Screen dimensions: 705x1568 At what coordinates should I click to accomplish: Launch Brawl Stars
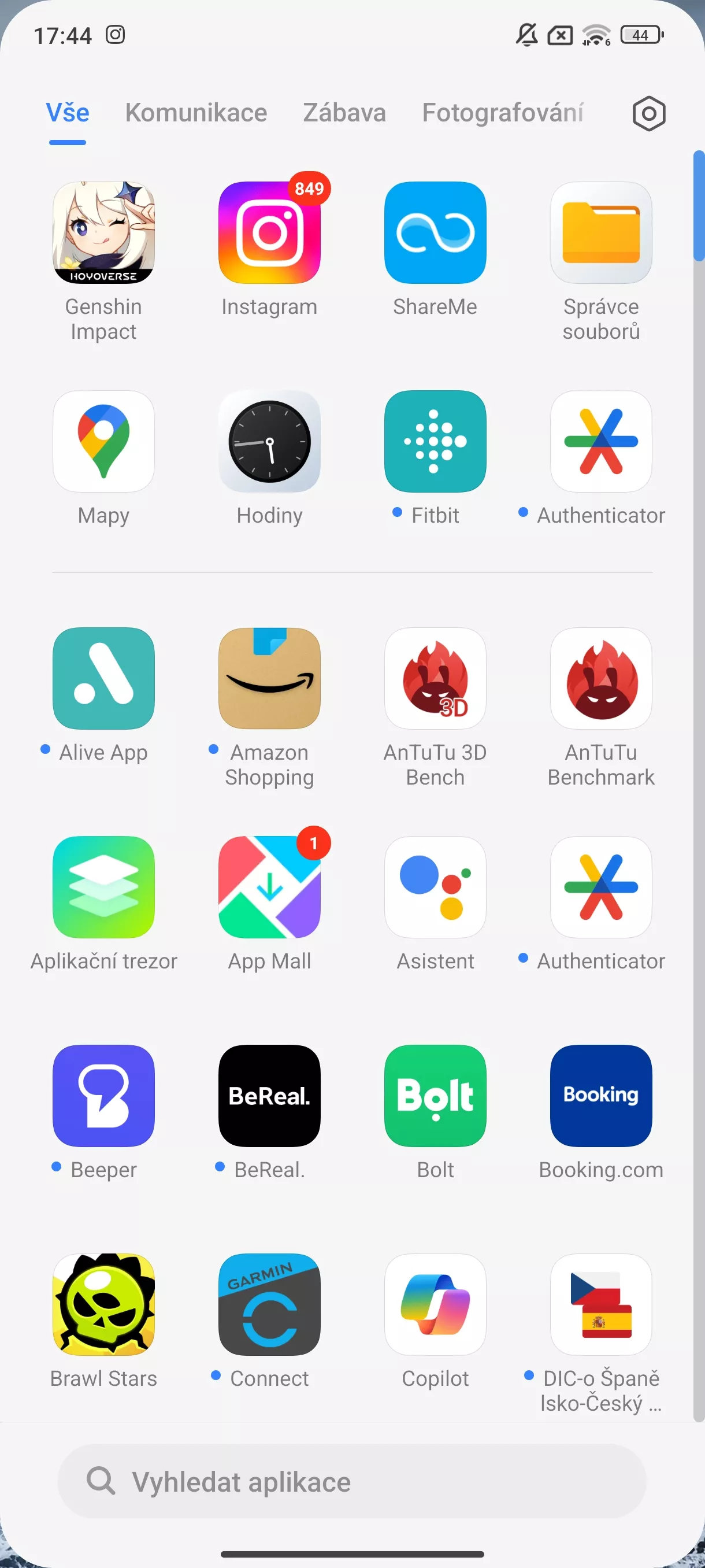[x=103, y=1304]
